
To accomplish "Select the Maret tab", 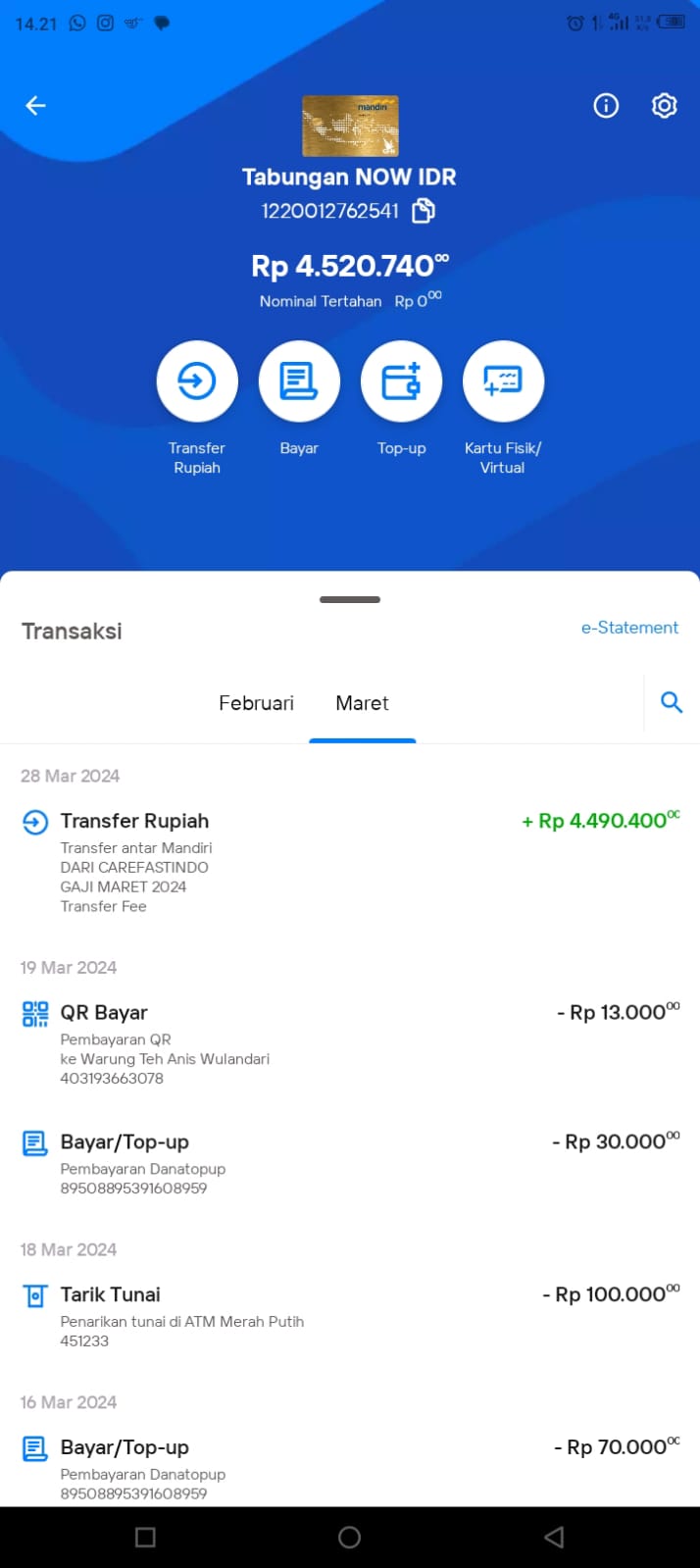I will click(363, 703).
